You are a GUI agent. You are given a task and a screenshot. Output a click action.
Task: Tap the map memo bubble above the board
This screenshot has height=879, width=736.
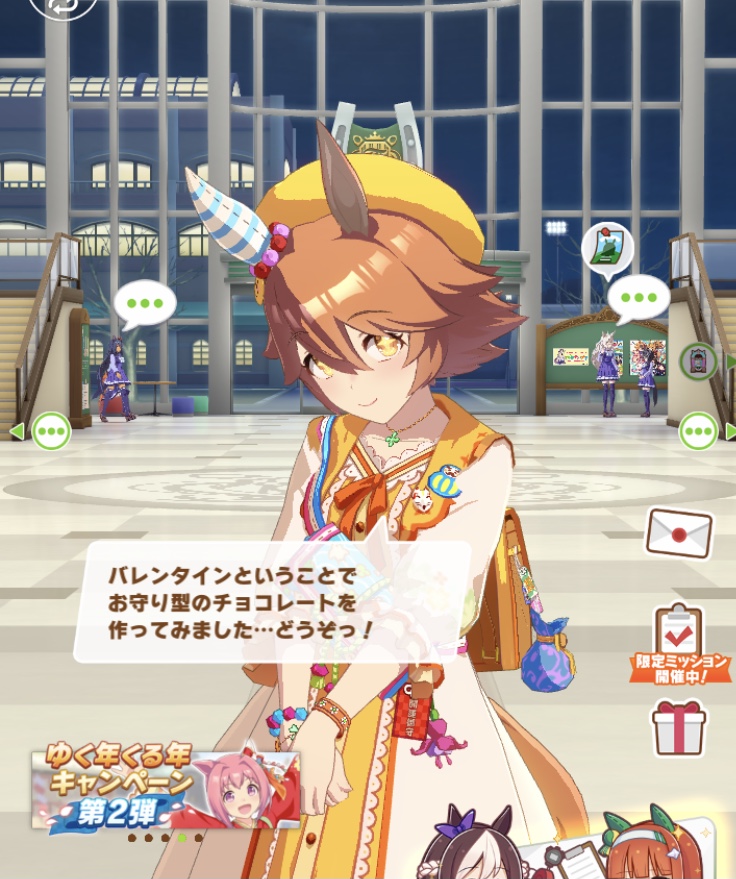pos(607,250)
